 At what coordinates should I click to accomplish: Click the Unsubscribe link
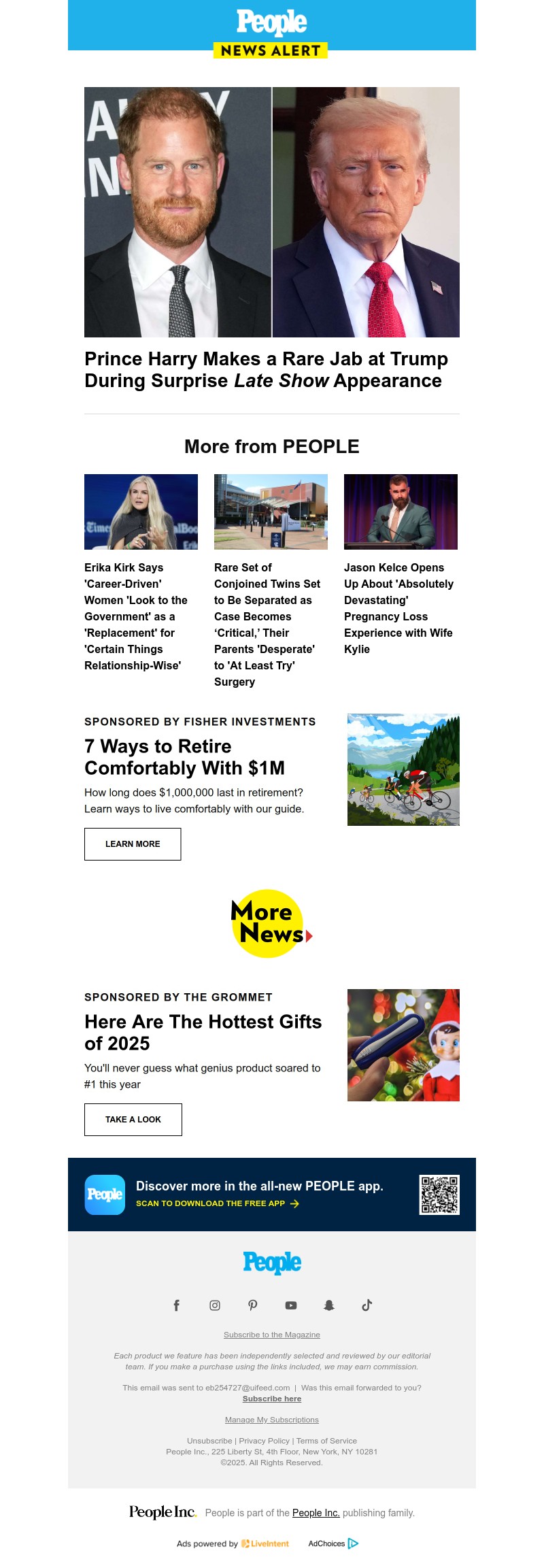tap(211, 1440)
